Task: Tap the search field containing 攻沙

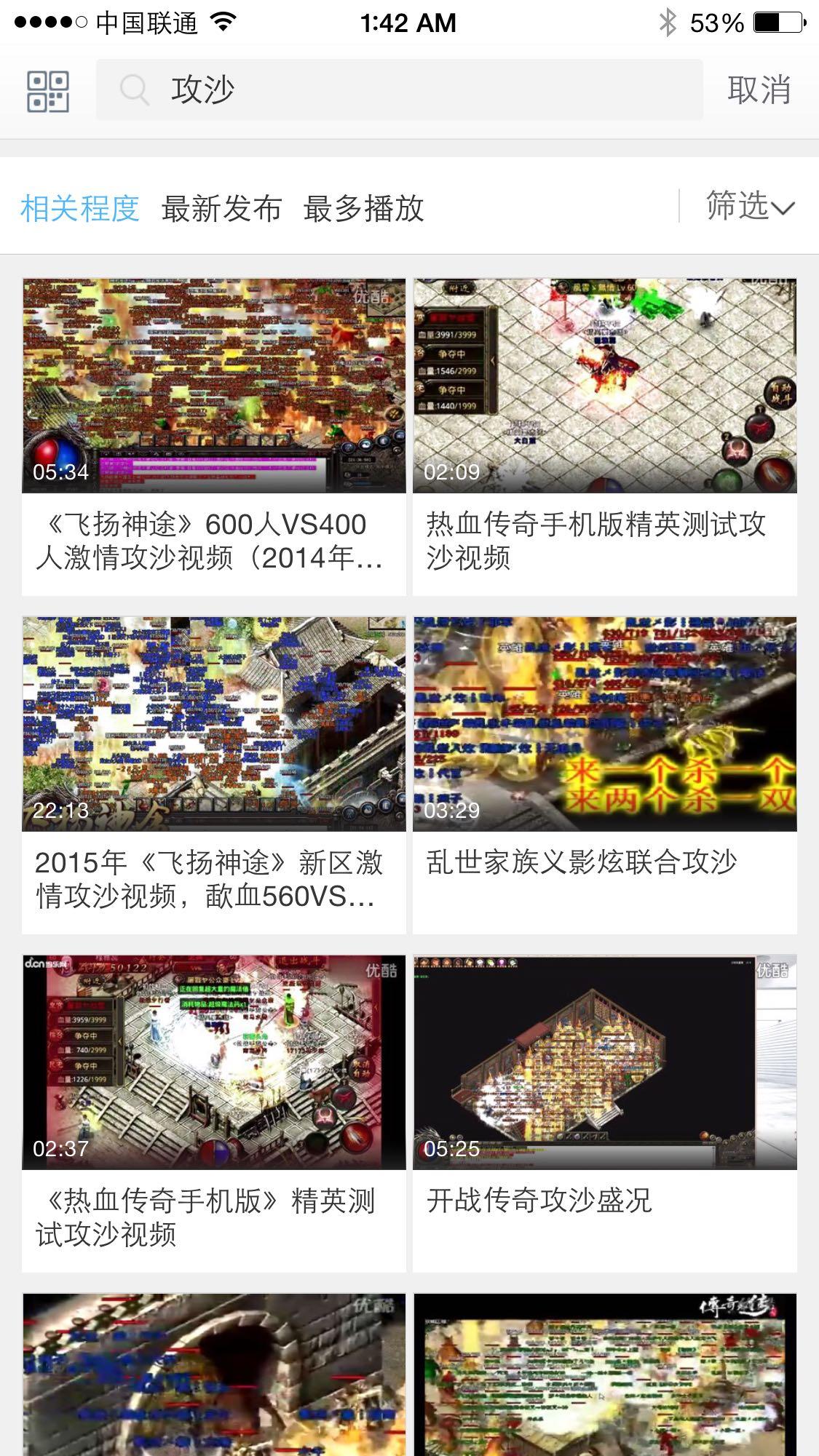Action: (399, 90)
